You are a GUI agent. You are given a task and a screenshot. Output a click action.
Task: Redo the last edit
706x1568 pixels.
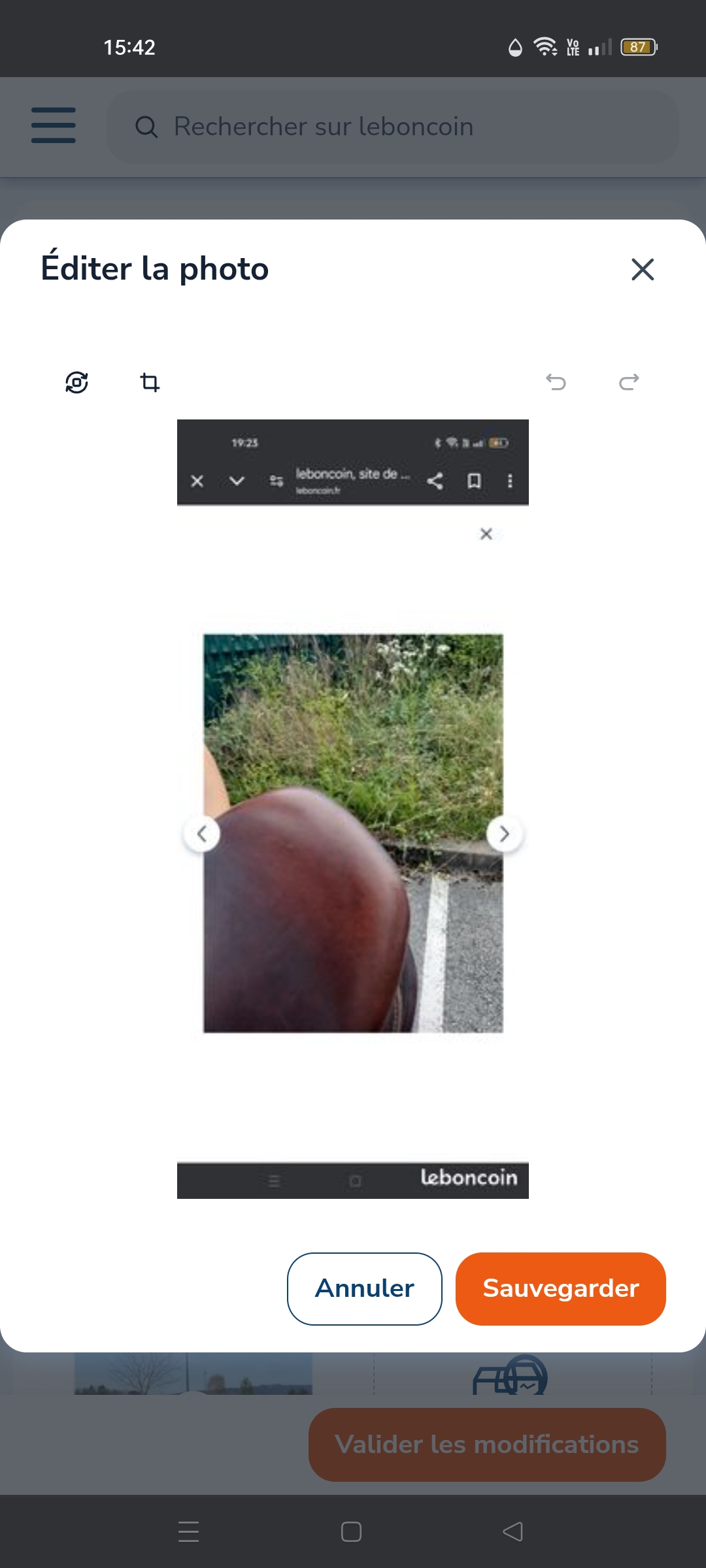point(629,382)
